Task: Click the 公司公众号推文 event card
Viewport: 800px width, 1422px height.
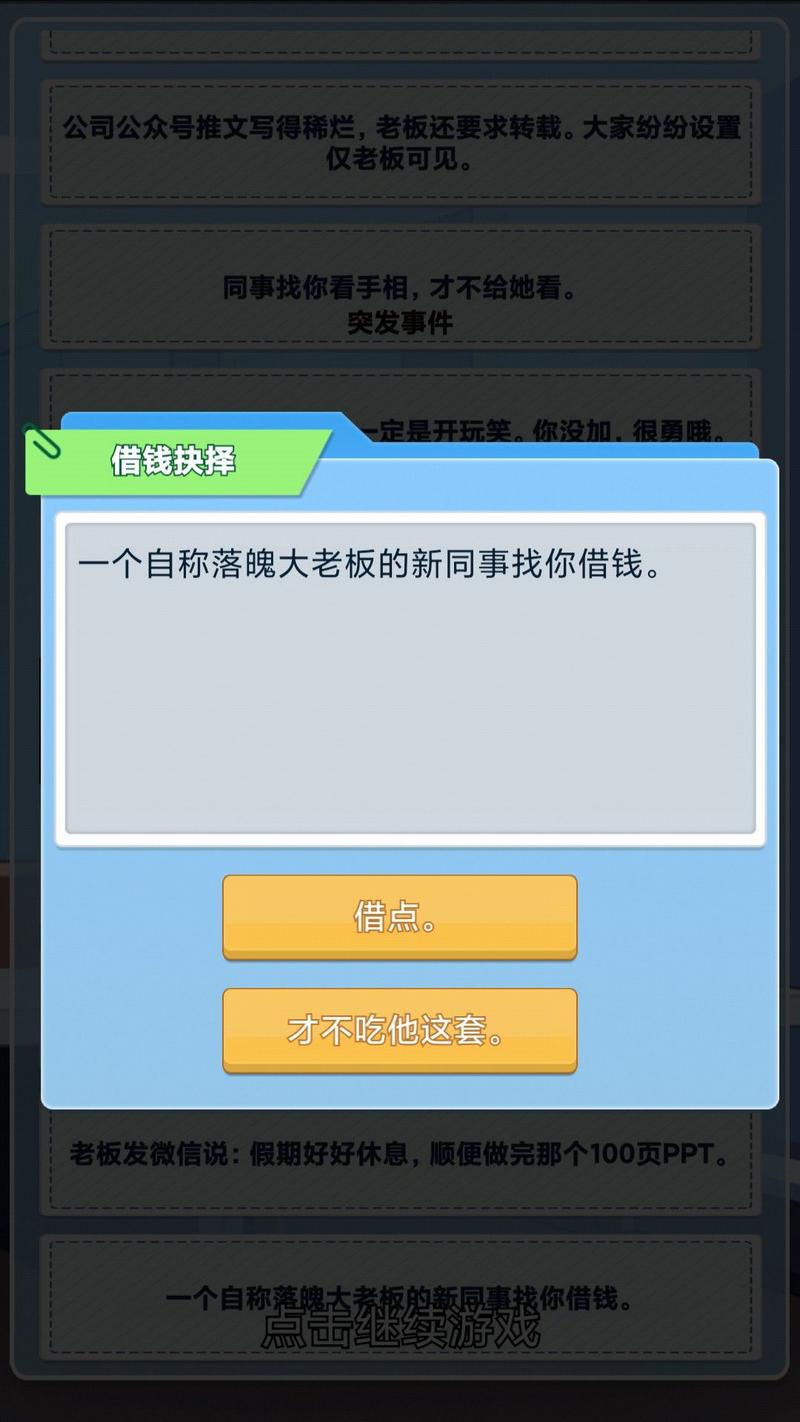Action: pos(399,140)
